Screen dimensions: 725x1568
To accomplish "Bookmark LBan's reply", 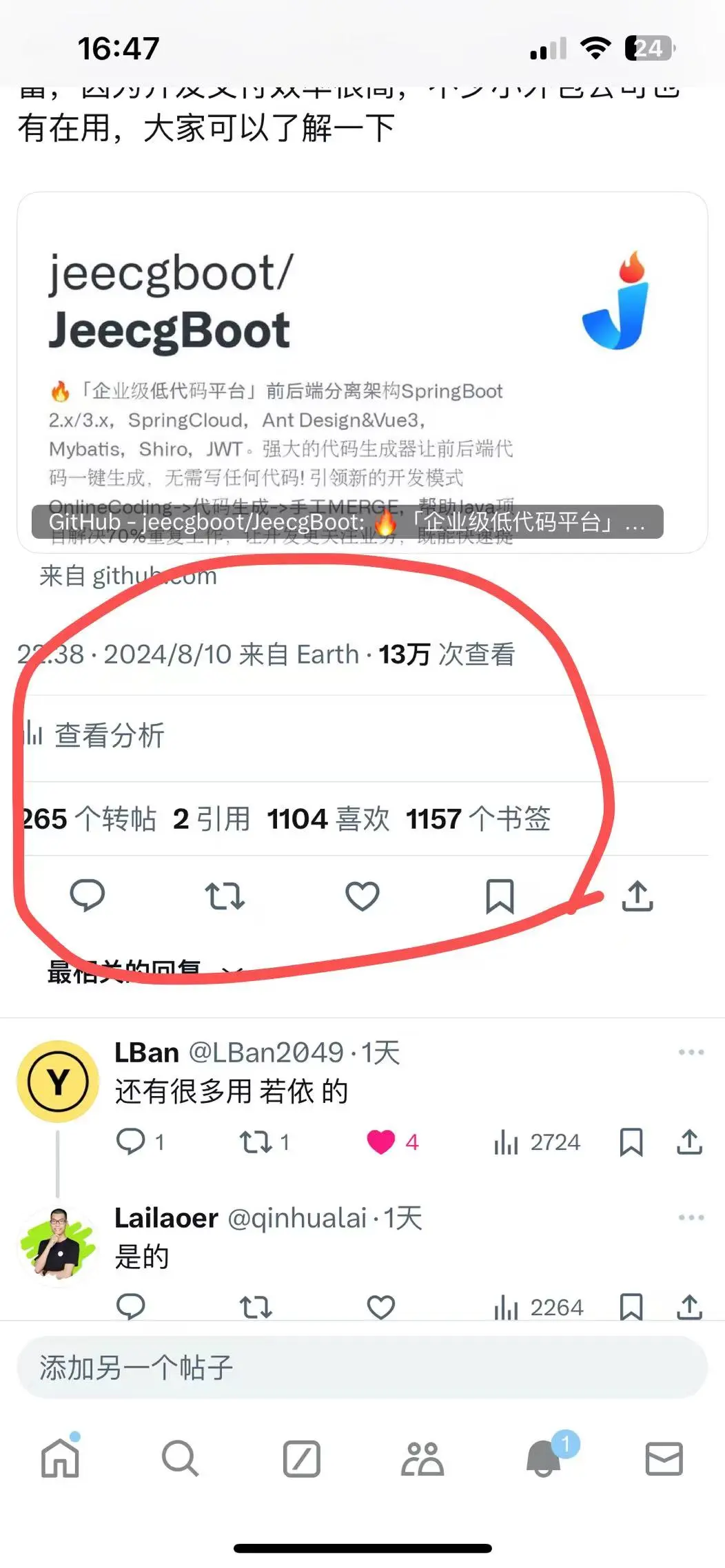I will click(x=631, y=1142).
